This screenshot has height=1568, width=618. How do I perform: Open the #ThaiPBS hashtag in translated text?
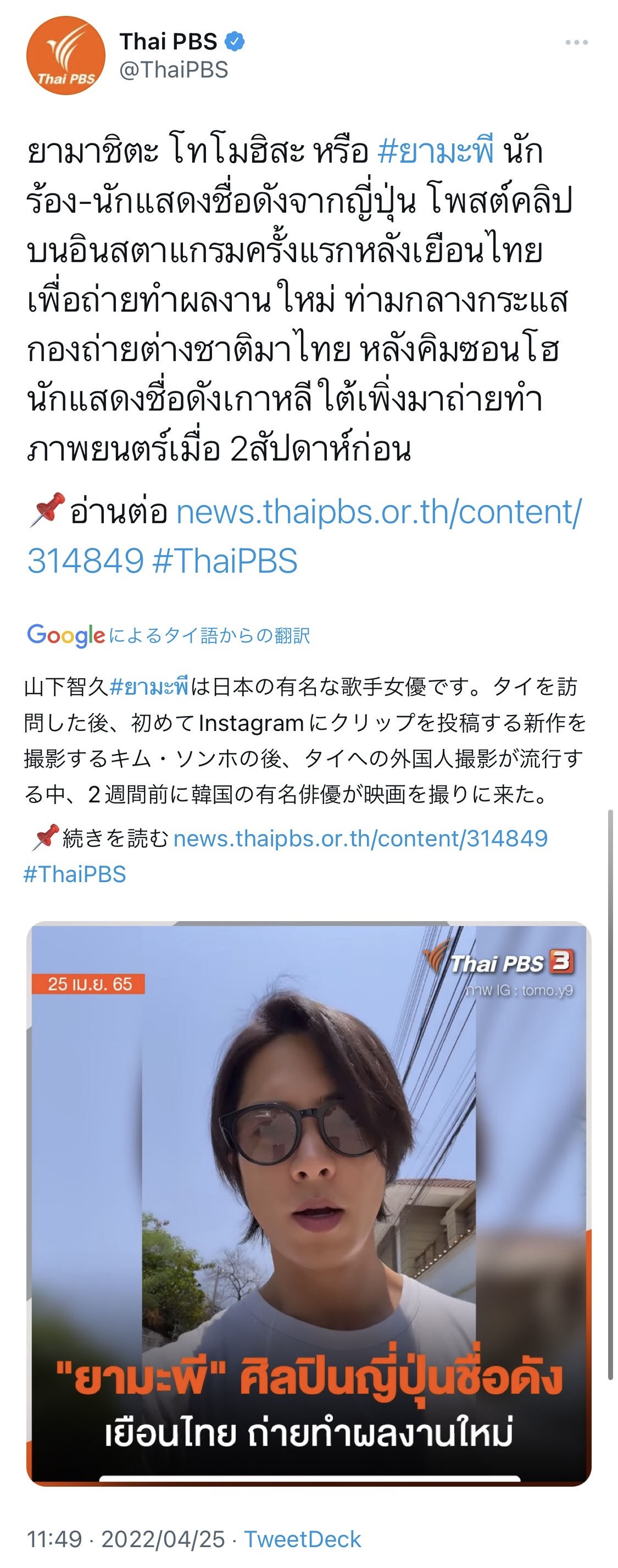(x=75, y=874)
